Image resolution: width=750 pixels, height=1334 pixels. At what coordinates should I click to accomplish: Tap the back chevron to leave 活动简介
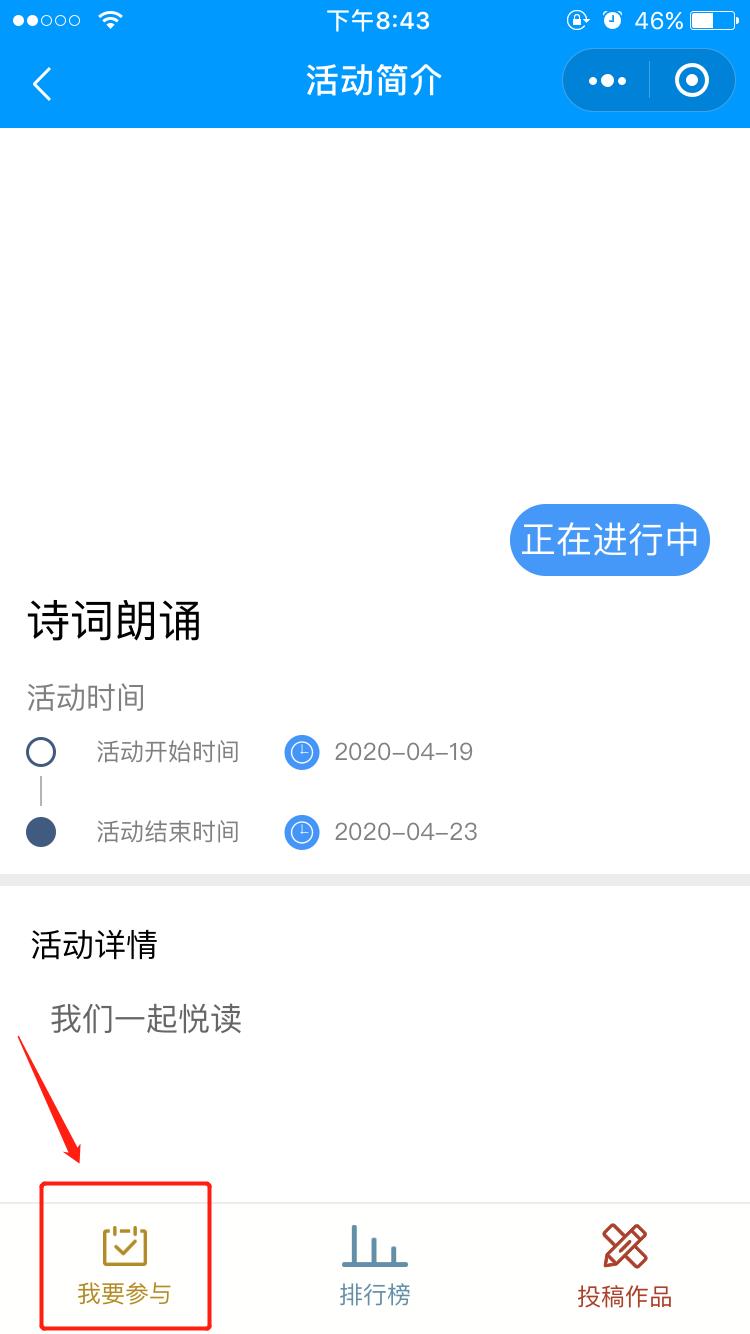(40, 84)
